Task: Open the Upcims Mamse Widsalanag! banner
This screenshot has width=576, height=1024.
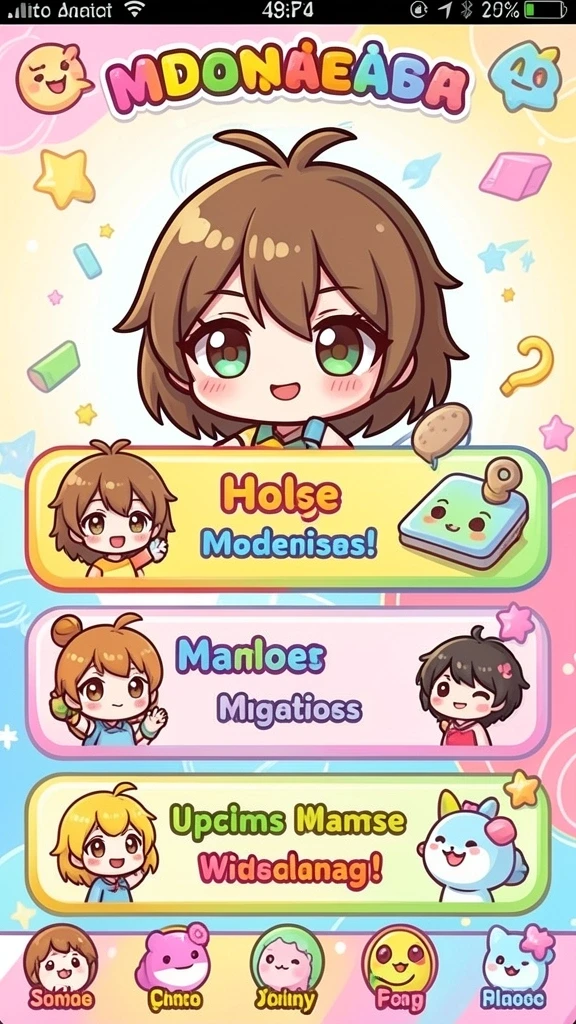Action: pos(288,844)
